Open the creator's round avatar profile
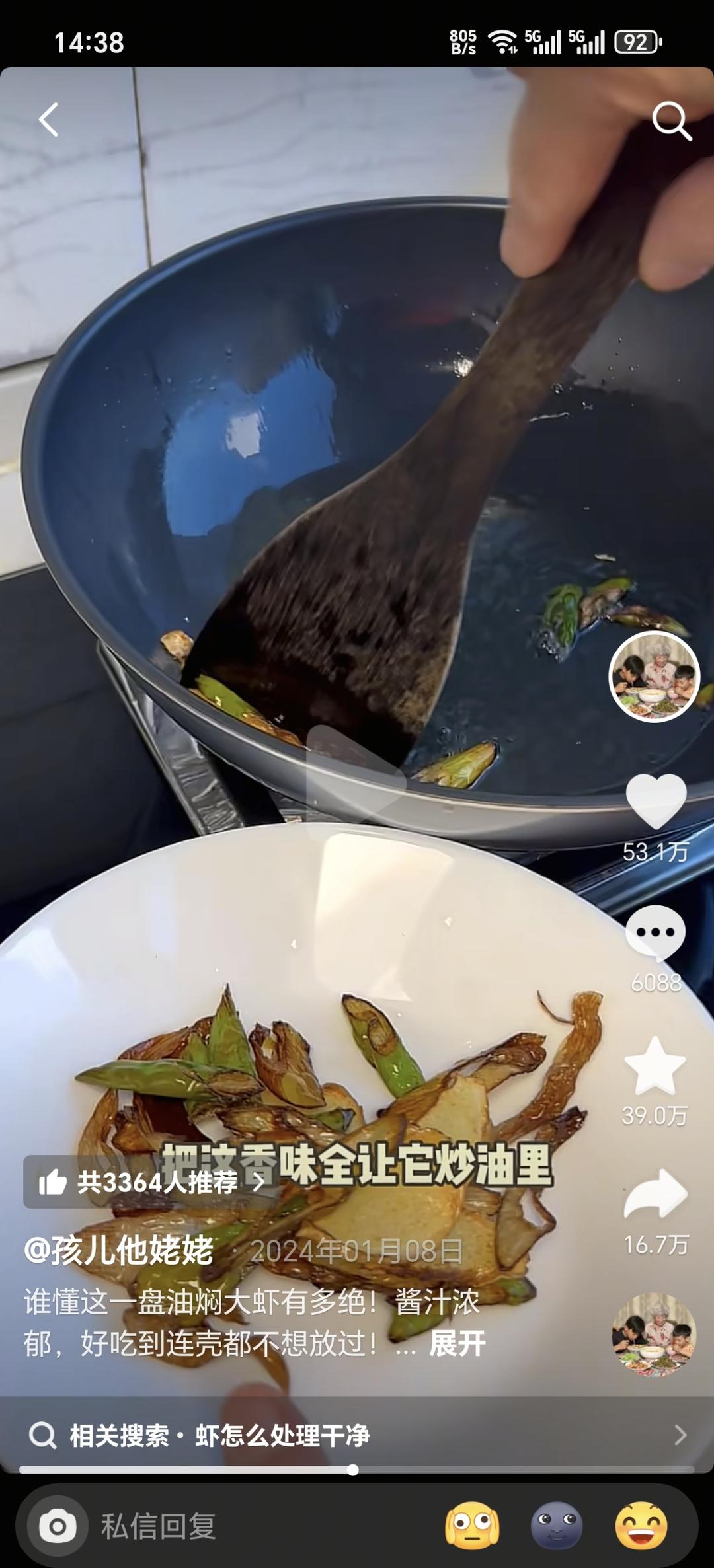Image resolution: width=714 pixels, height=1568 pixels. (x=654, y=676)
